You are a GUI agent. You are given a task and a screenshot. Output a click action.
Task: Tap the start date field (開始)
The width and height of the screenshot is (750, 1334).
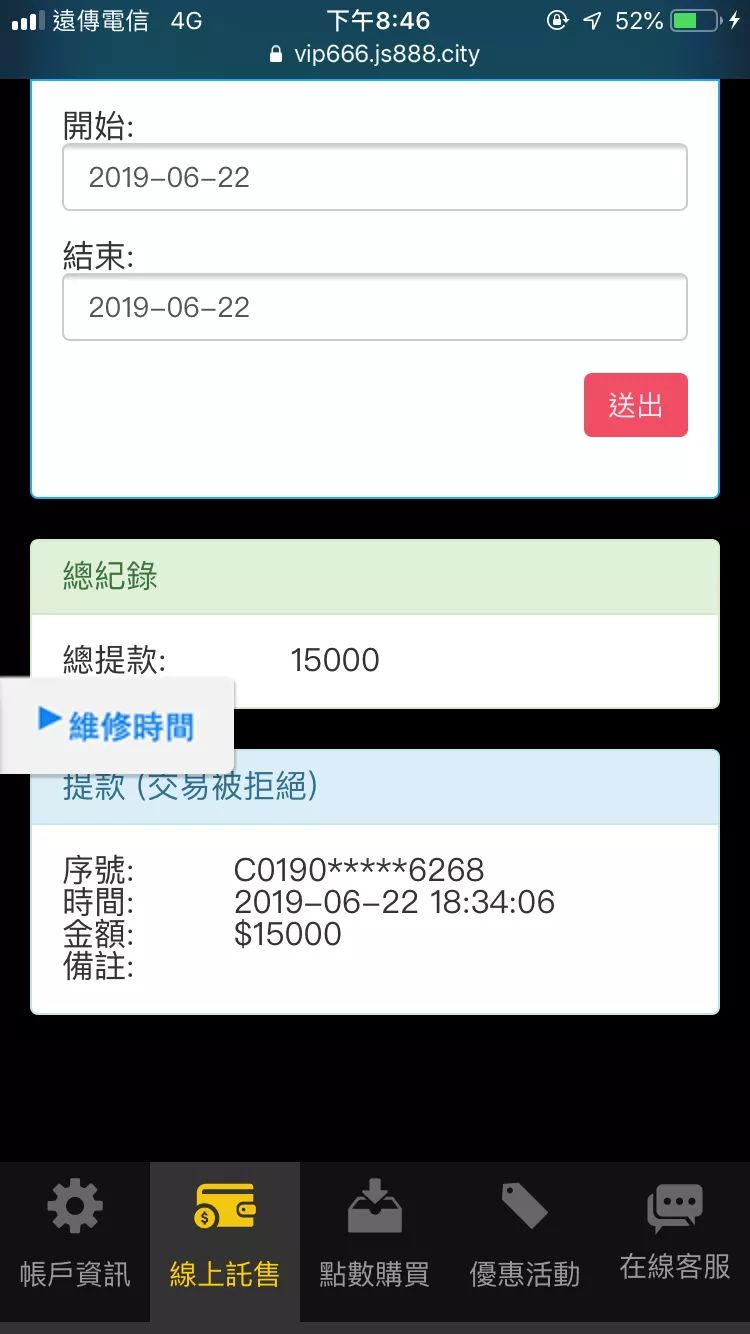point(374,177)
